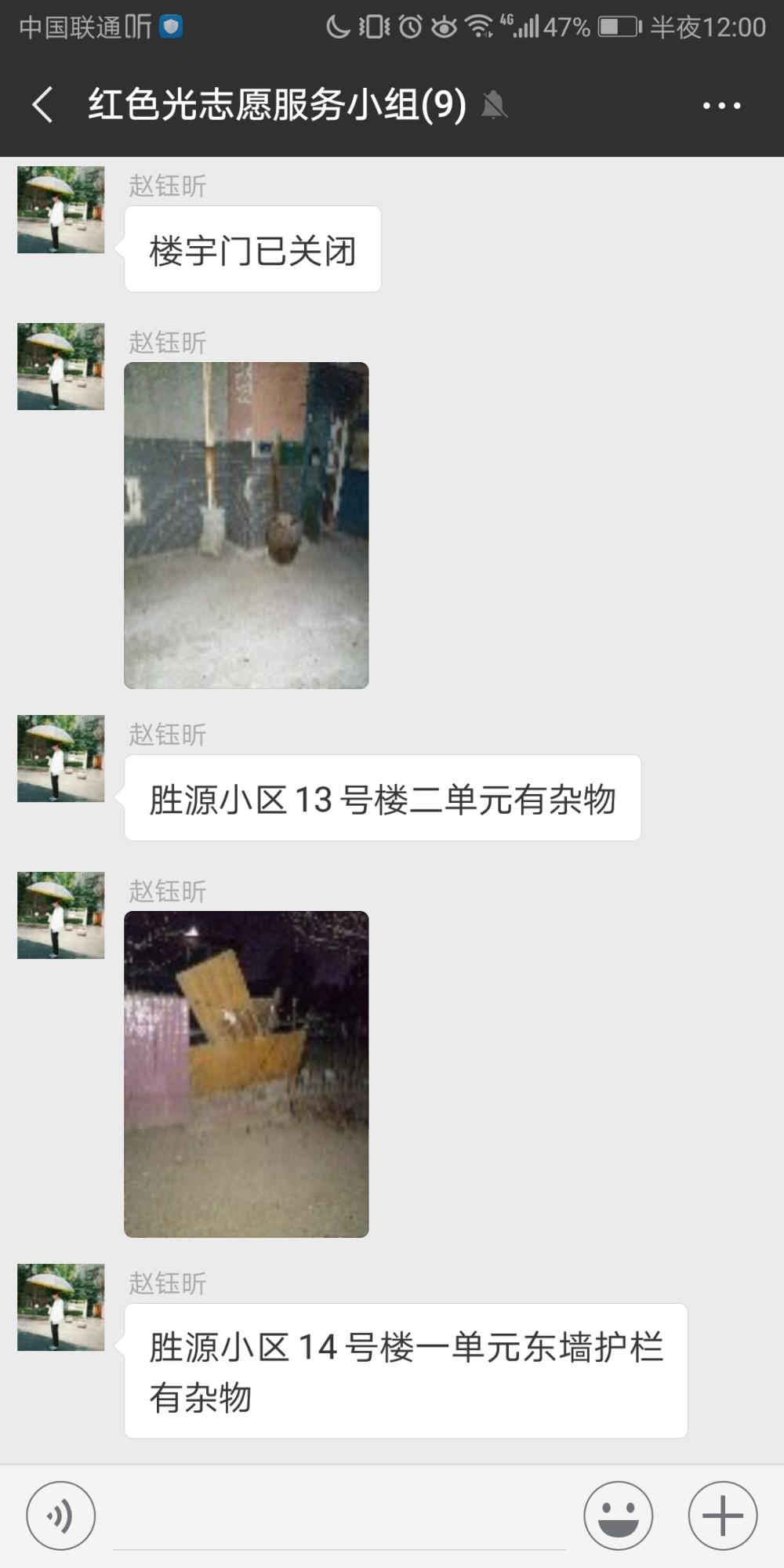Tap the message text input field
The width and height of the screenshot is (784, 1568).
point(339,1517)
